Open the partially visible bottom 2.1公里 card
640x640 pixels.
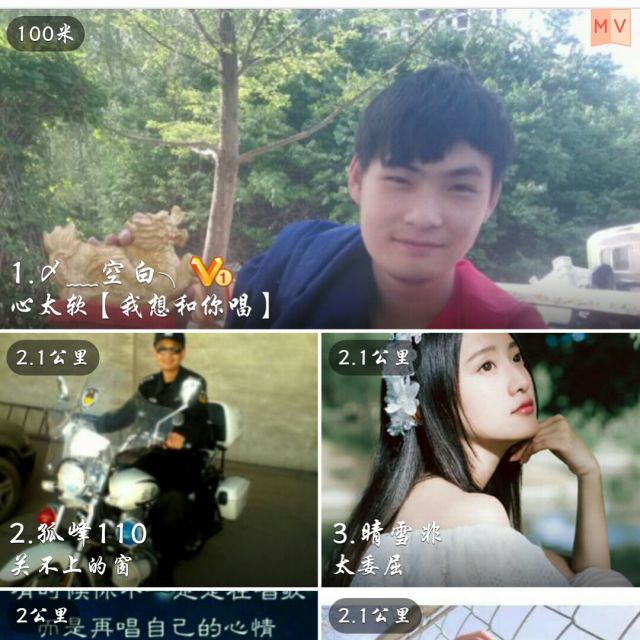[x=480, y=618]
